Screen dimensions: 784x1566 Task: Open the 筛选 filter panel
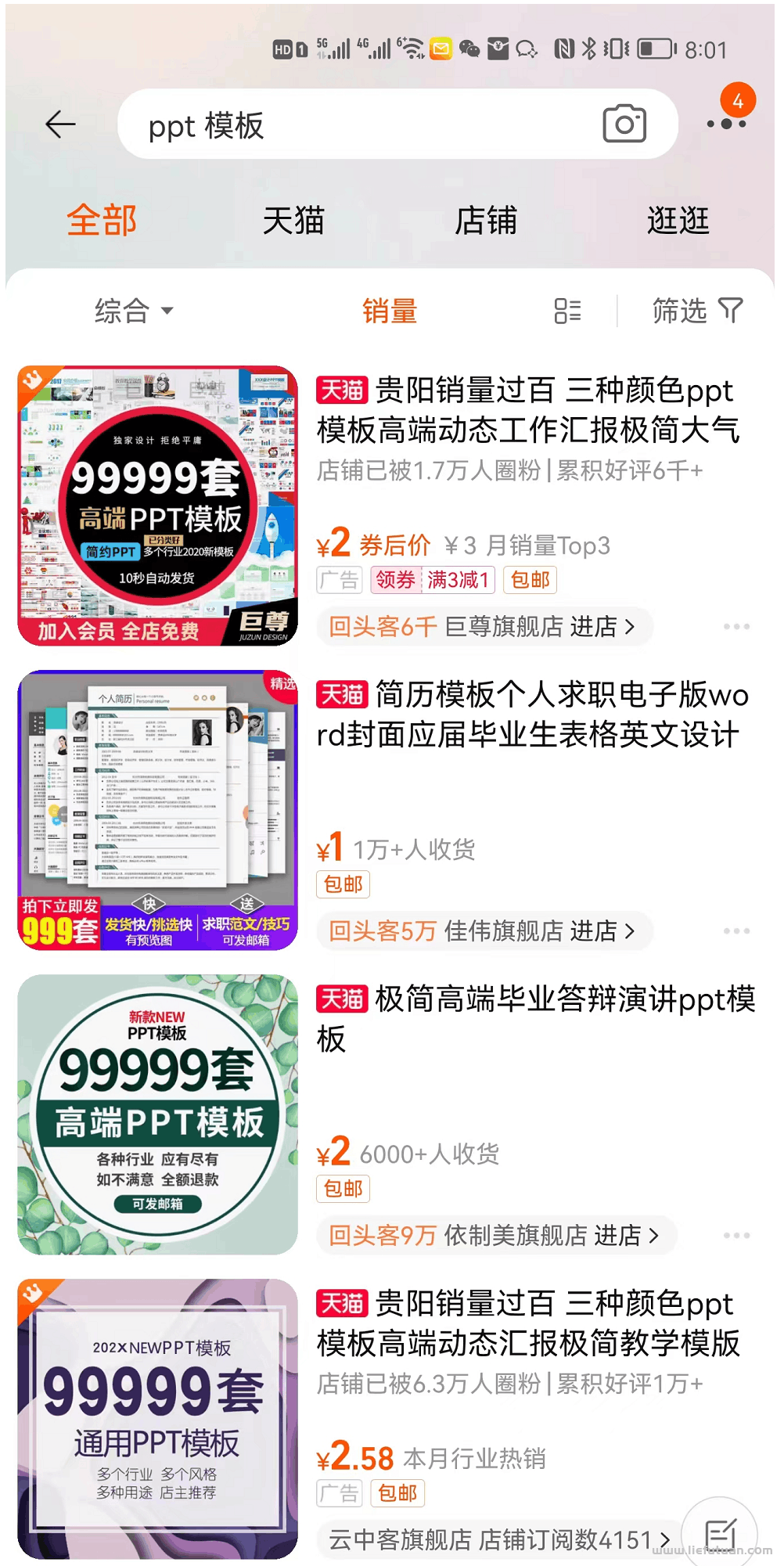click(x=696, y=311)
